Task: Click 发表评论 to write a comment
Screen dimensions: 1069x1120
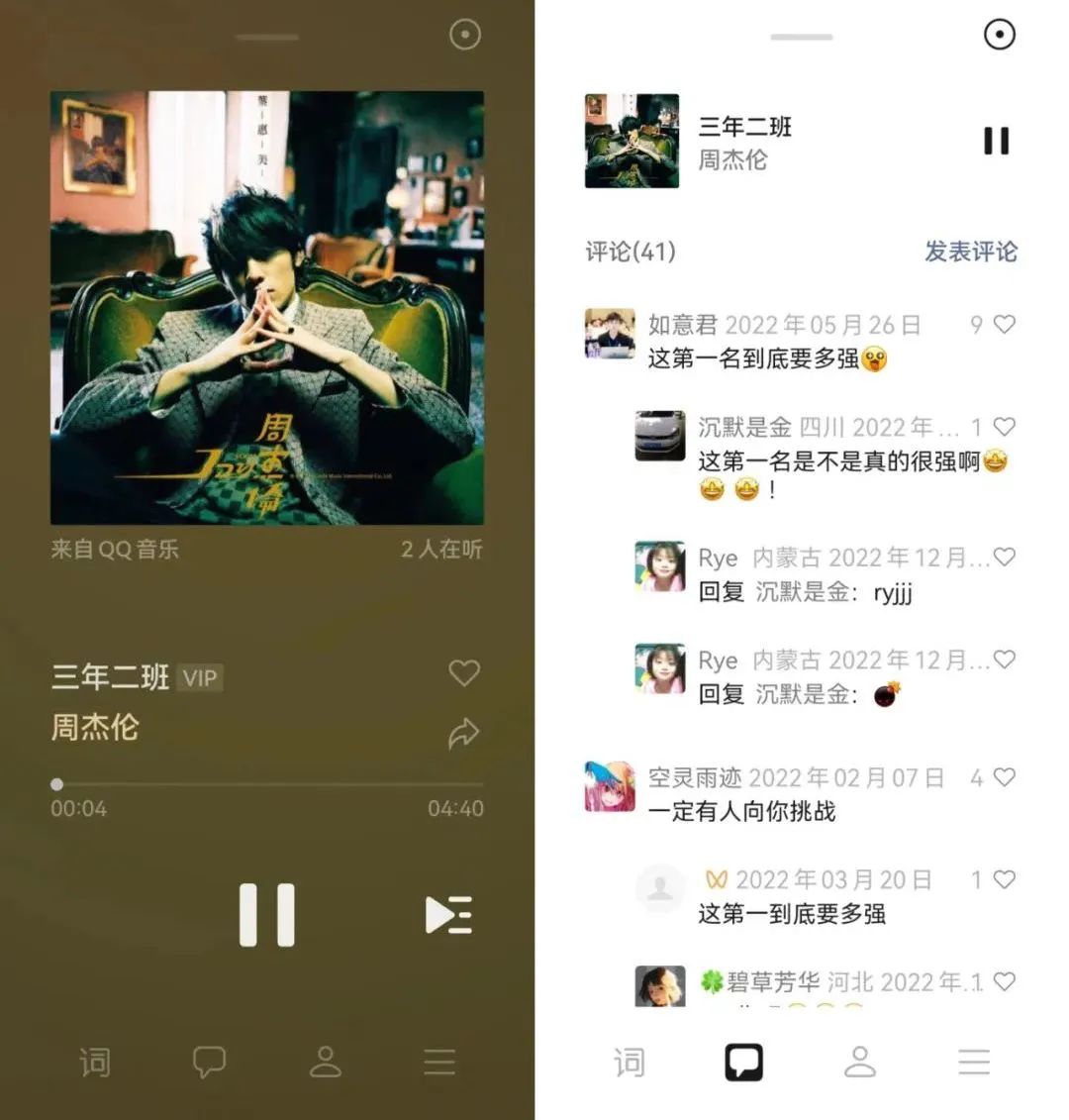Action: click(x=969, y=254)
